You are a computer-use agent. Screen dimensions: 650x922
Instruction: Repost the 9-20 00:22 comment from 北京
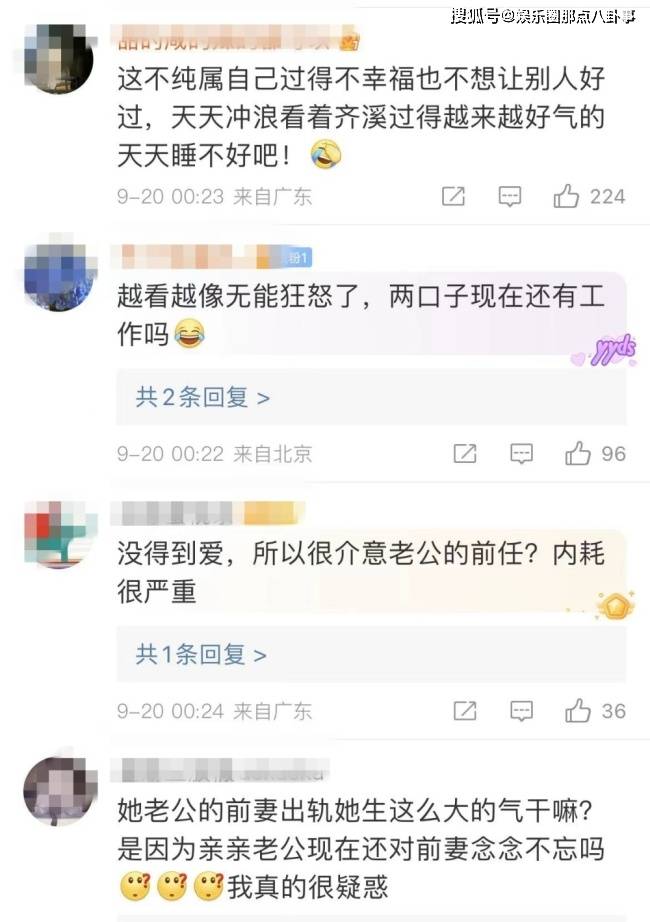464,454
